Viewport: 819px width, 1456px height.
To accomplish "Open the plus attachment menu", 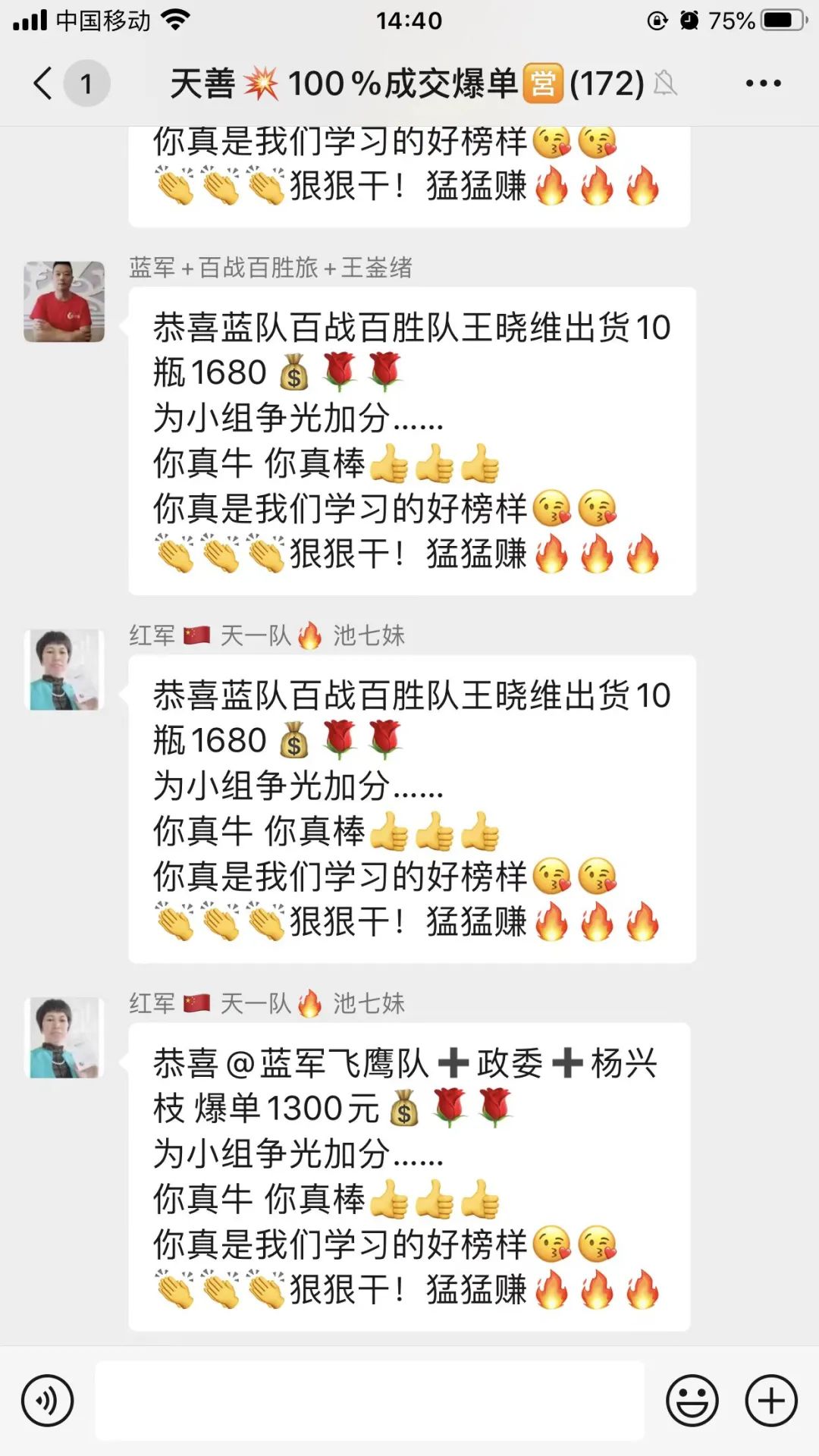I will (x=771, y=1401).
